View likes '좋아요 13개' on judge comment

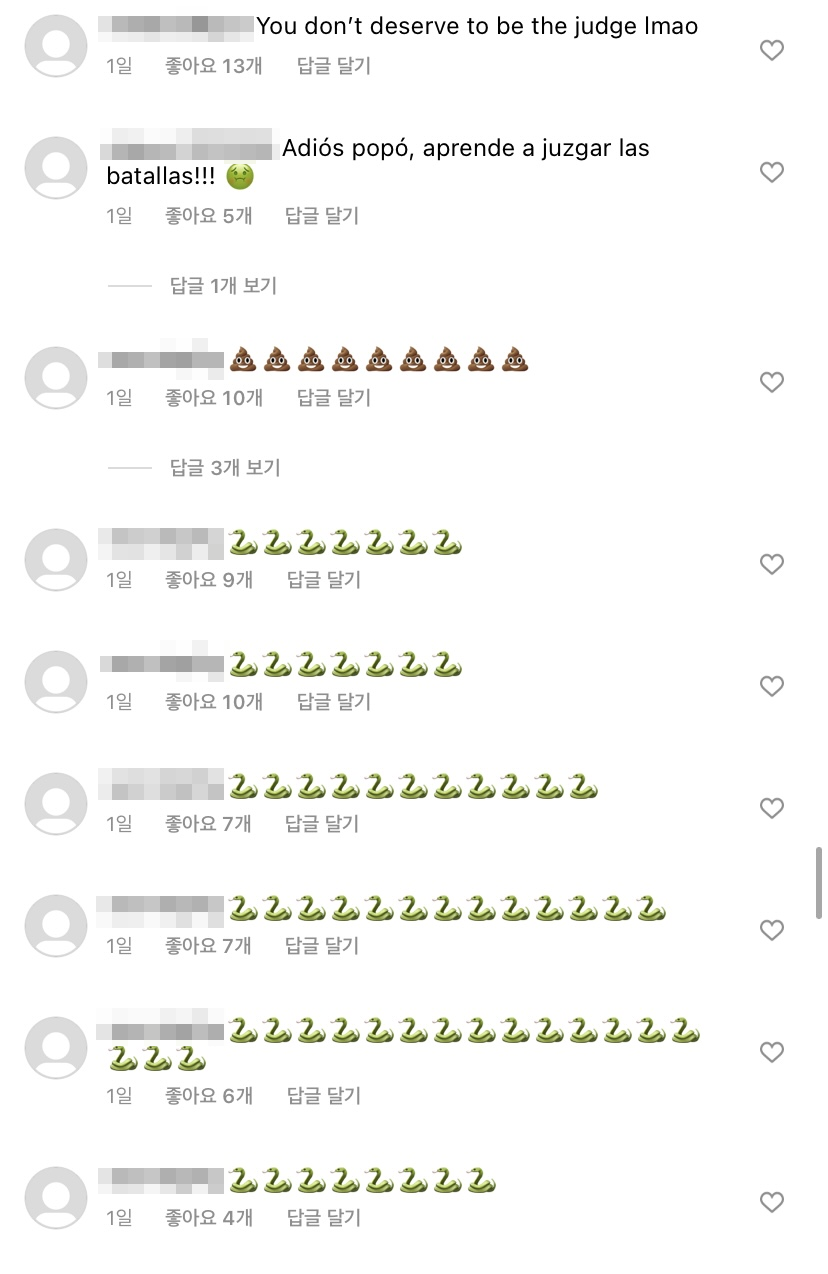(213, 66)
